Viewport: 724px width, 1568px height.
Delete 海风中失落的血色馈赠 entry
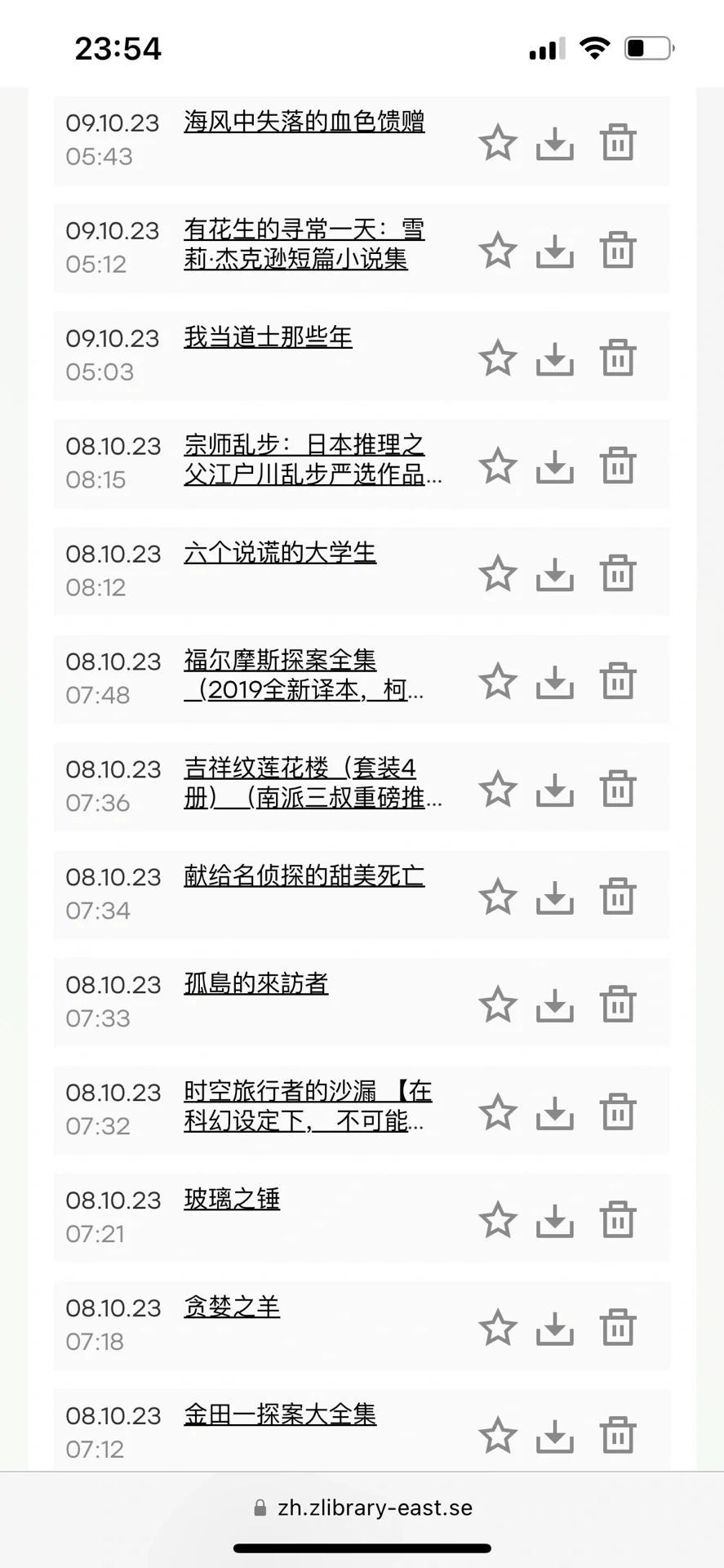(x=618, y=141)
